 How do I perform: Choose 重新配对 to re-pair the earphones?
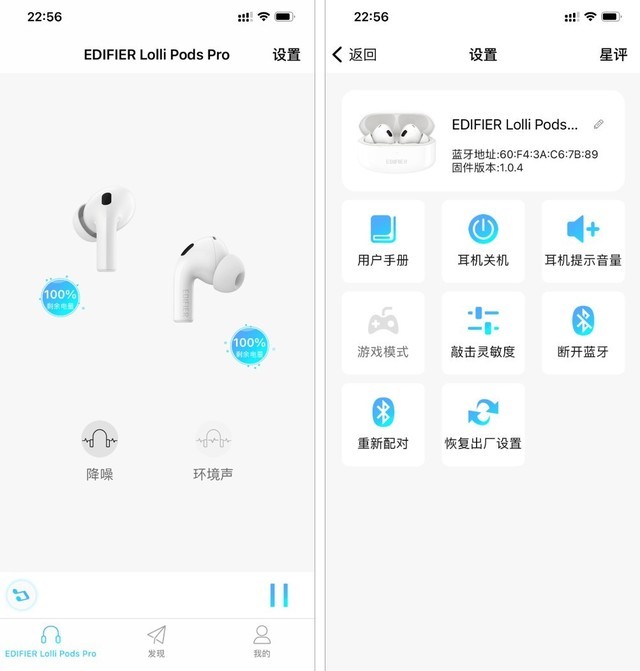383,424
